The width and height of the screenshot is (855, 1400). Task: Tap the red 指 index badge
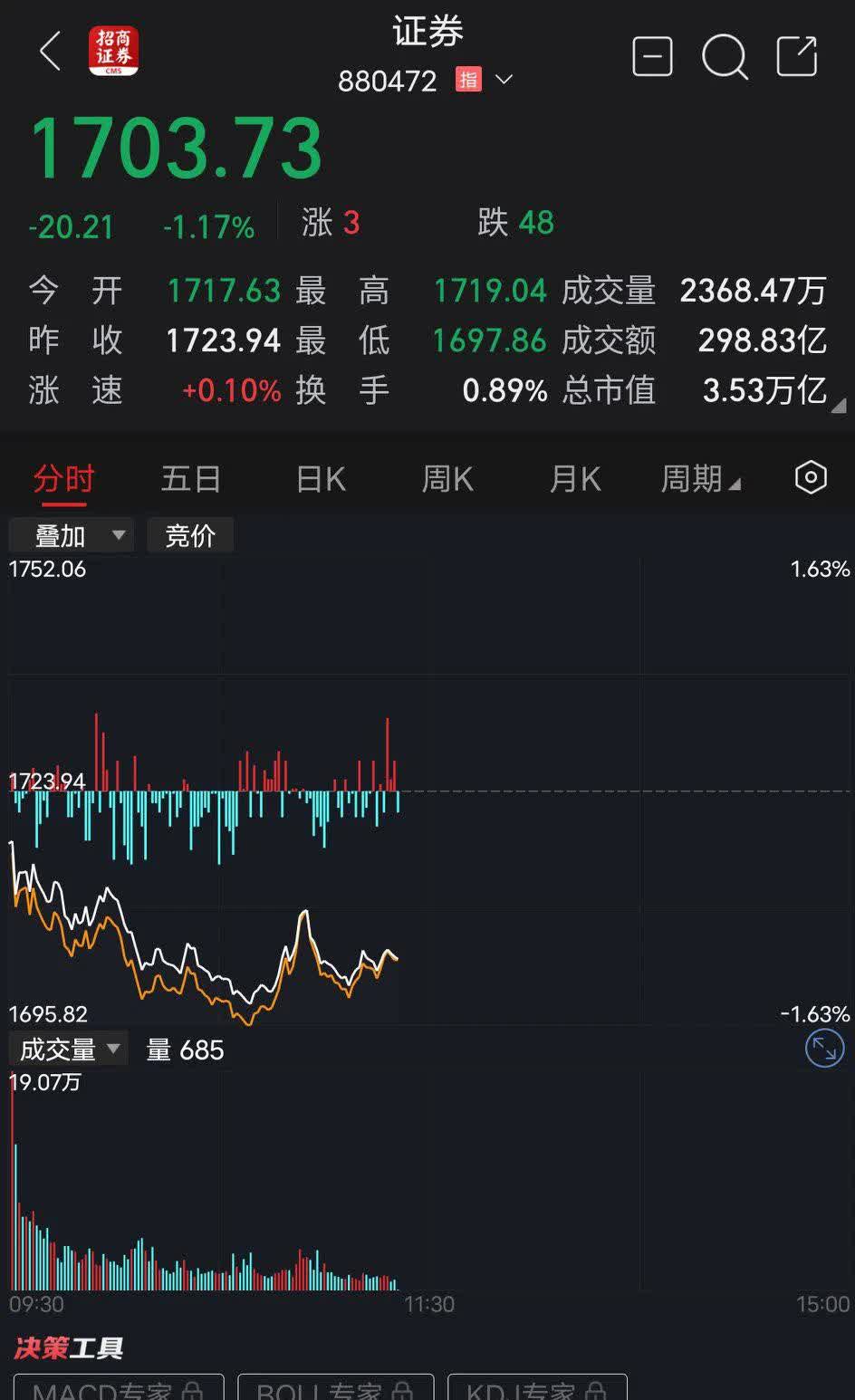click(468, 82)
